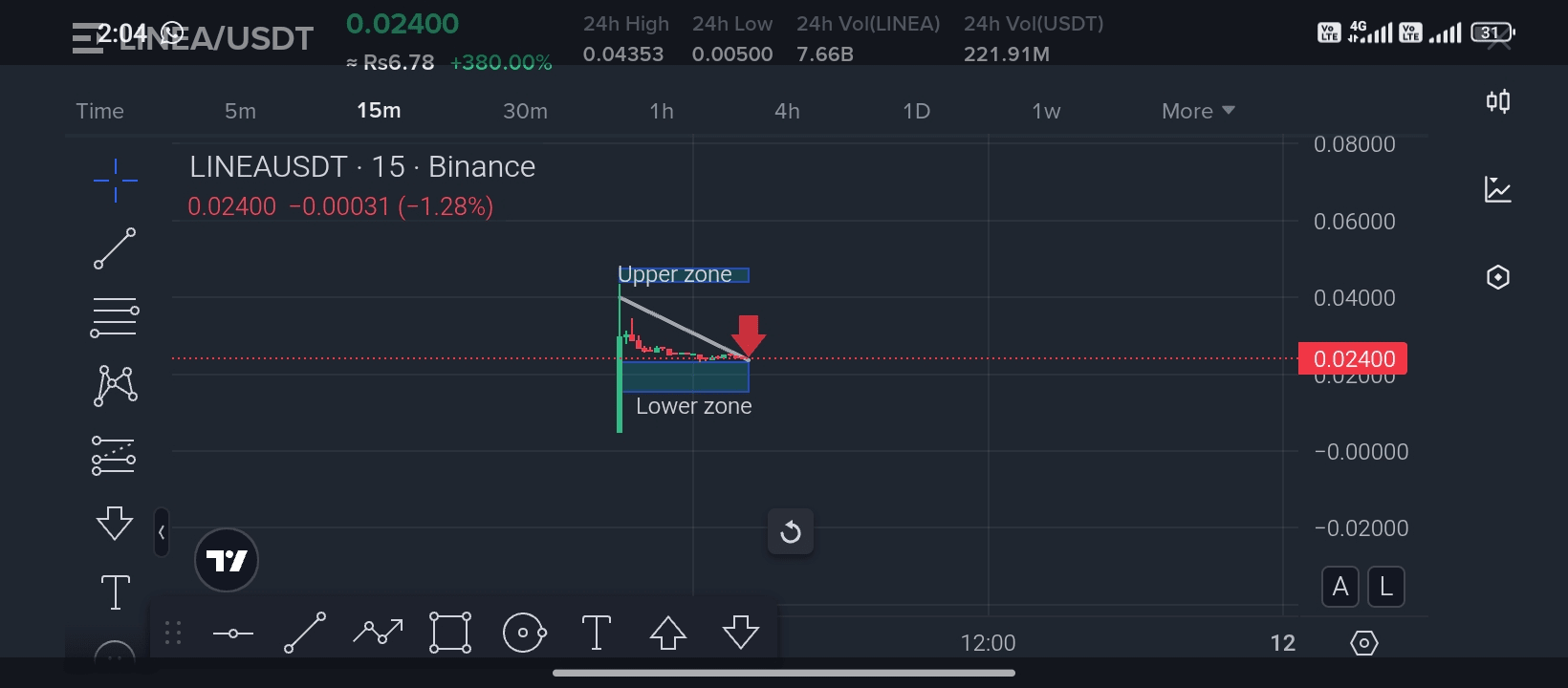Image resolution: width=1568 pixels, height=688 pixels.
Task: Select the crosshair cursor tool
Action: [x=115, y=180]
